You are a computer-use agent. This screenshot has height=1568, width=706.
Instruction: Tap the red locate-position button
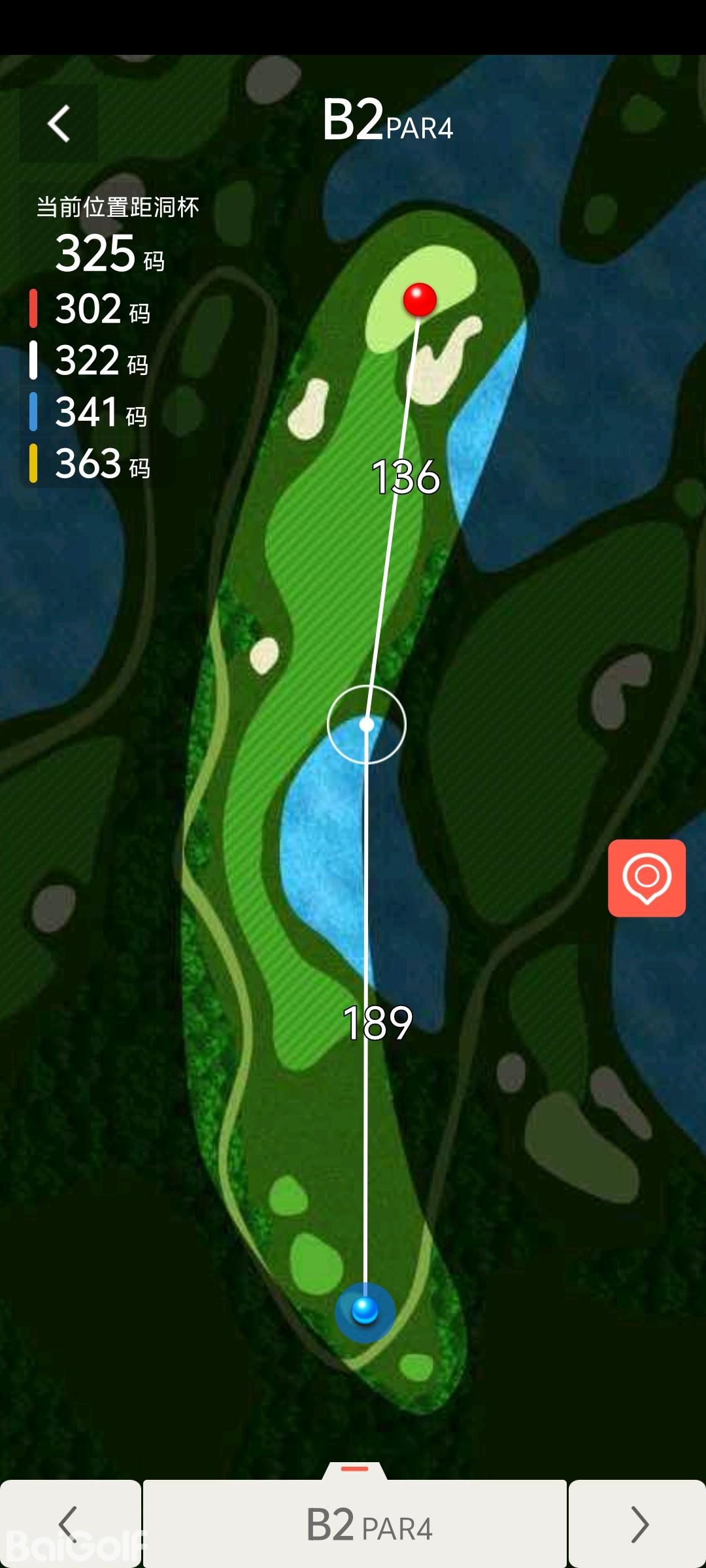coord(647,877)
